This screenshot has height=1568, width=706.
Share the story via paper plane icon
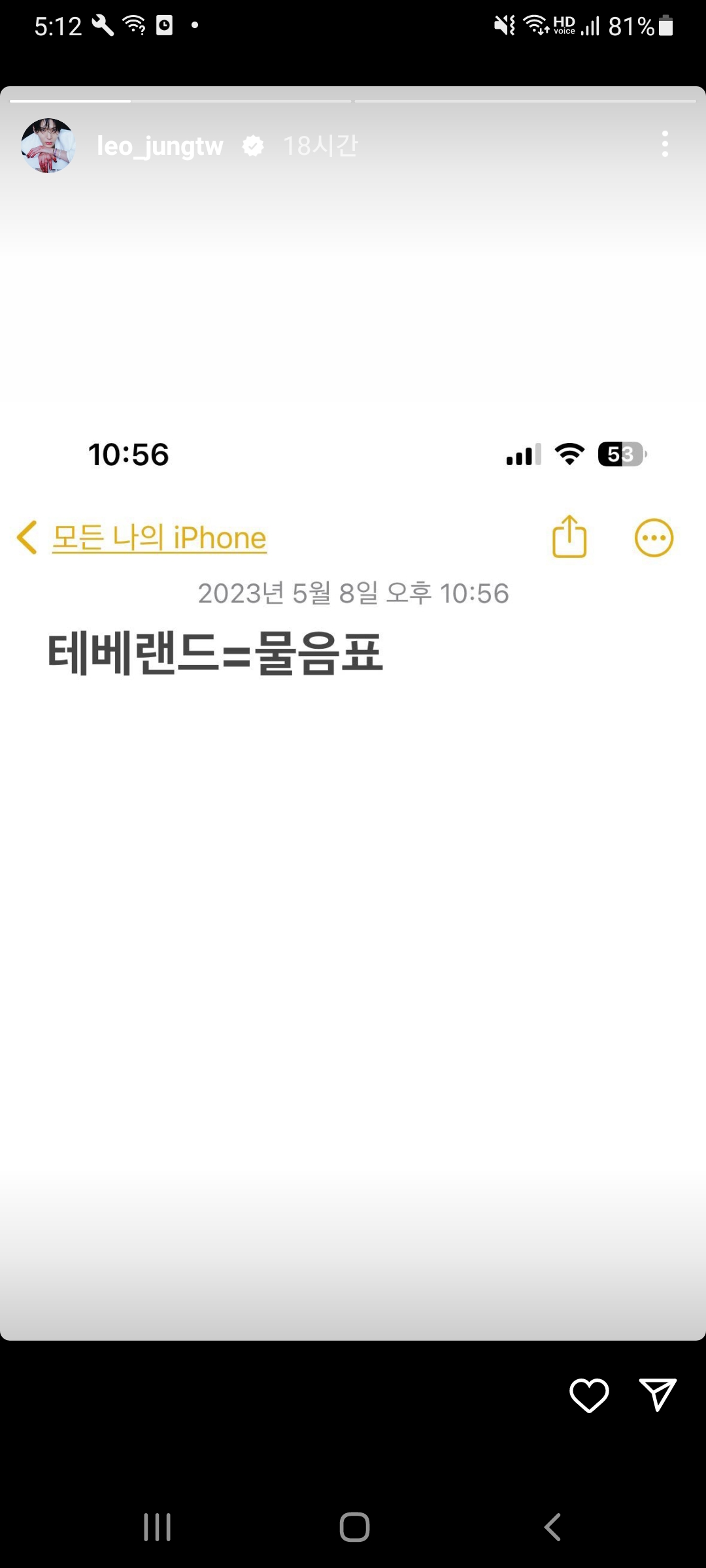tap(657, 1395)
